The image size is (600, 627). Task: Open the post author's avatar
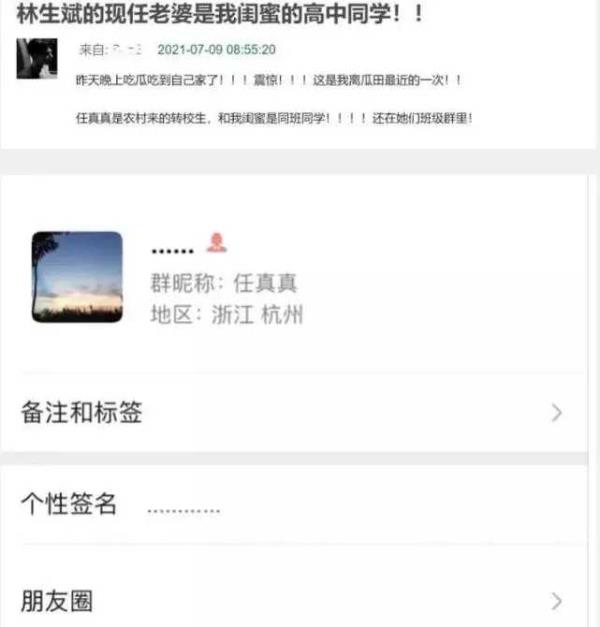point(36,60)
